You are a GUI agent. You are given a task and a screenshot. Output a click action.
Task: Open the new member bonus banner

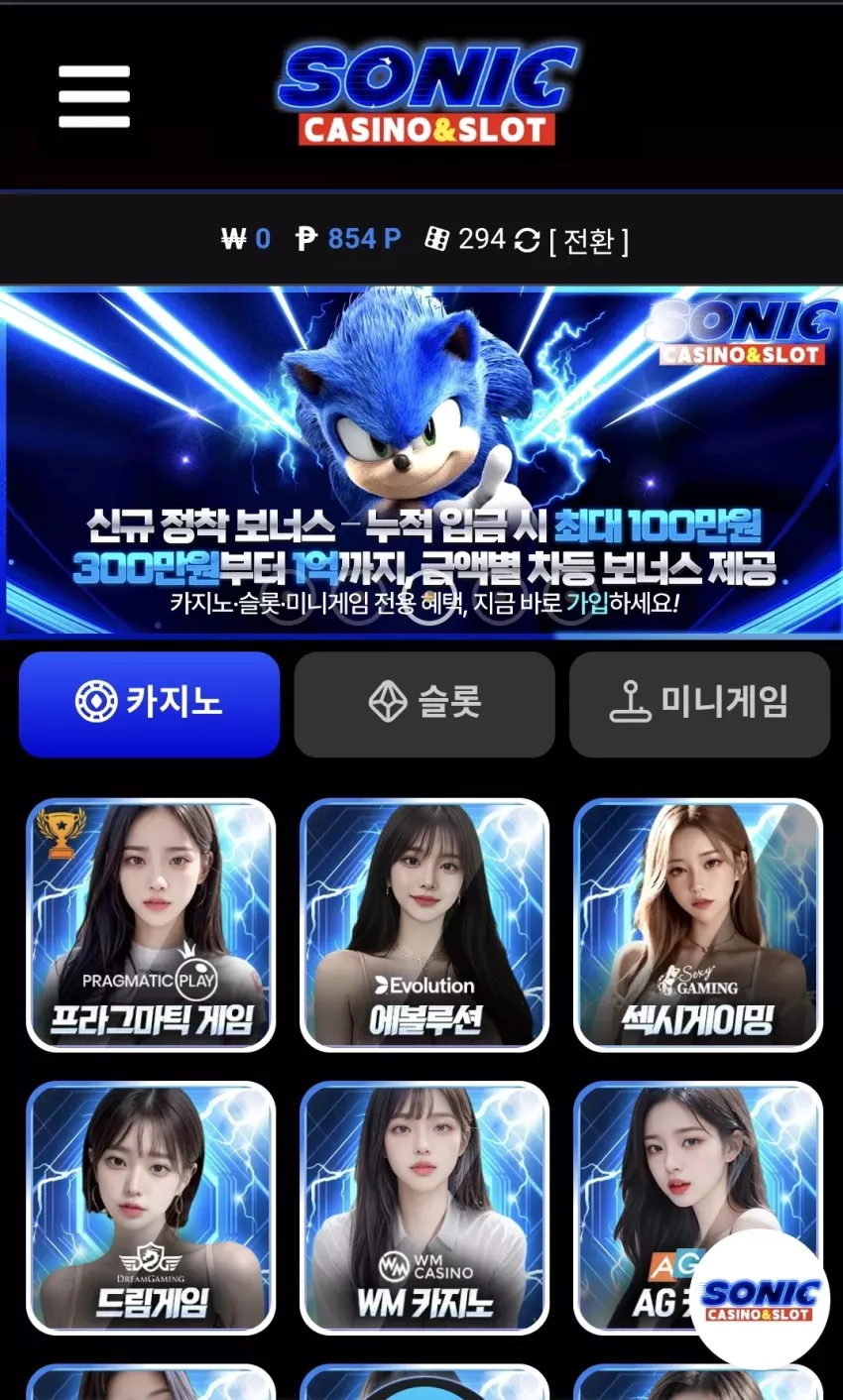pos(421,462)
